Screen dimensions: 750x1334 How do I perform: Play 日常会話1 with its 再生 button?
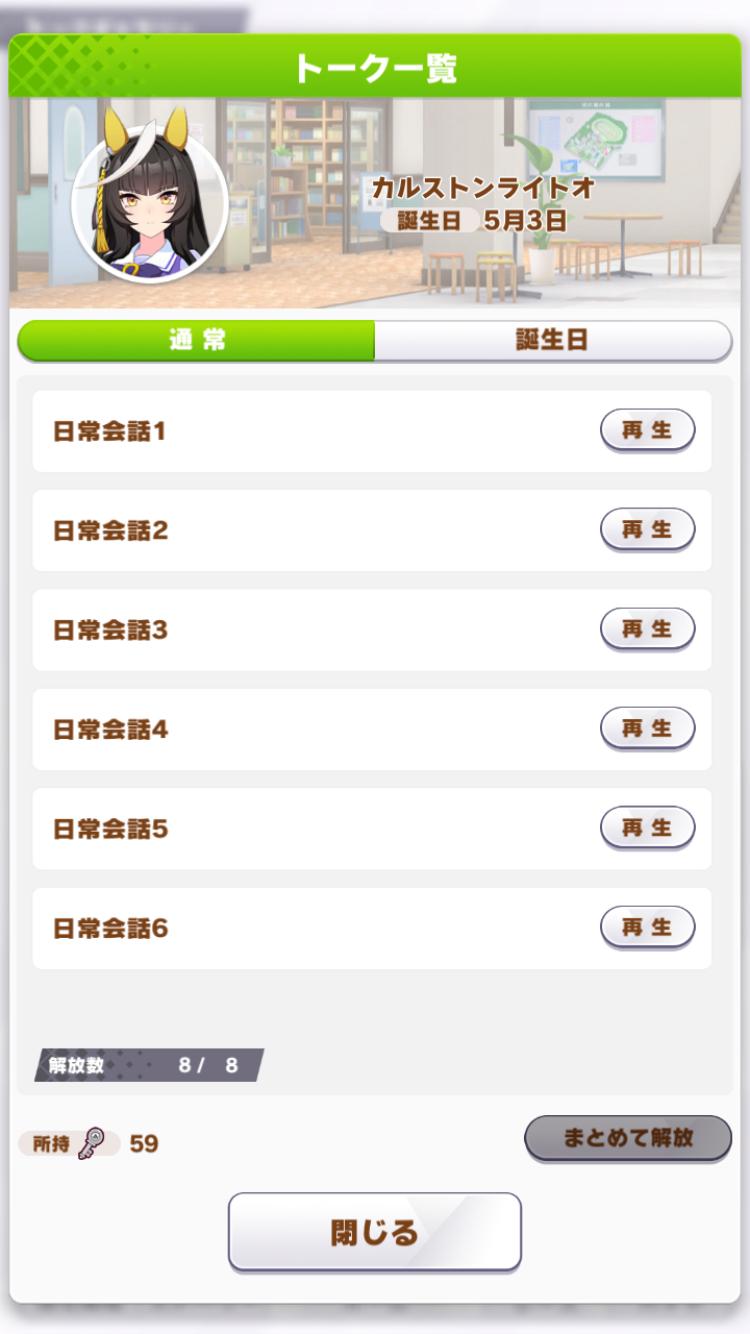click(x=647, y=431)
